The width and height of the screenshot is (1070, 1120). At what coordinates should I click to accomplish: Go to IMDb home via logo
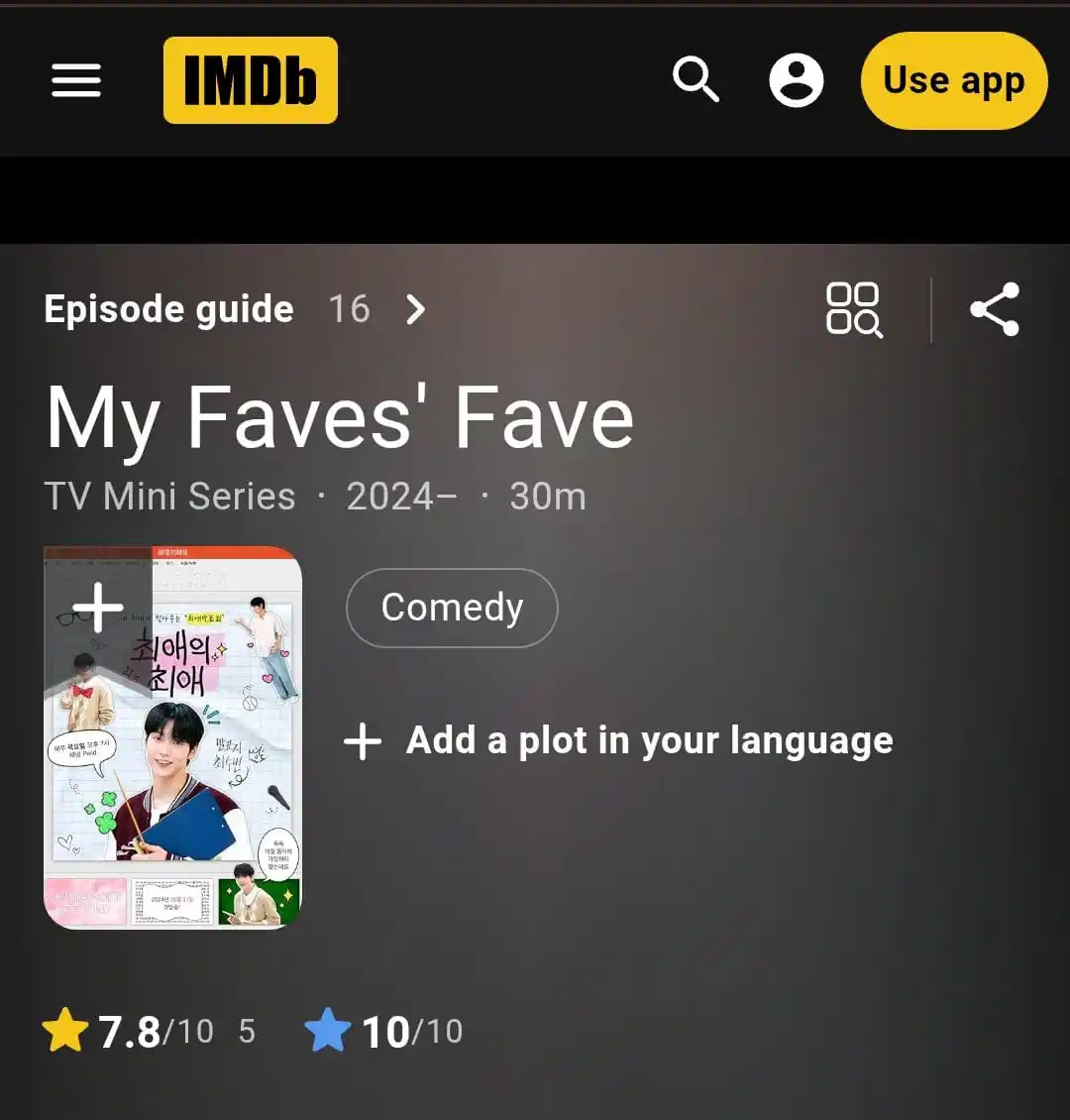251,80
